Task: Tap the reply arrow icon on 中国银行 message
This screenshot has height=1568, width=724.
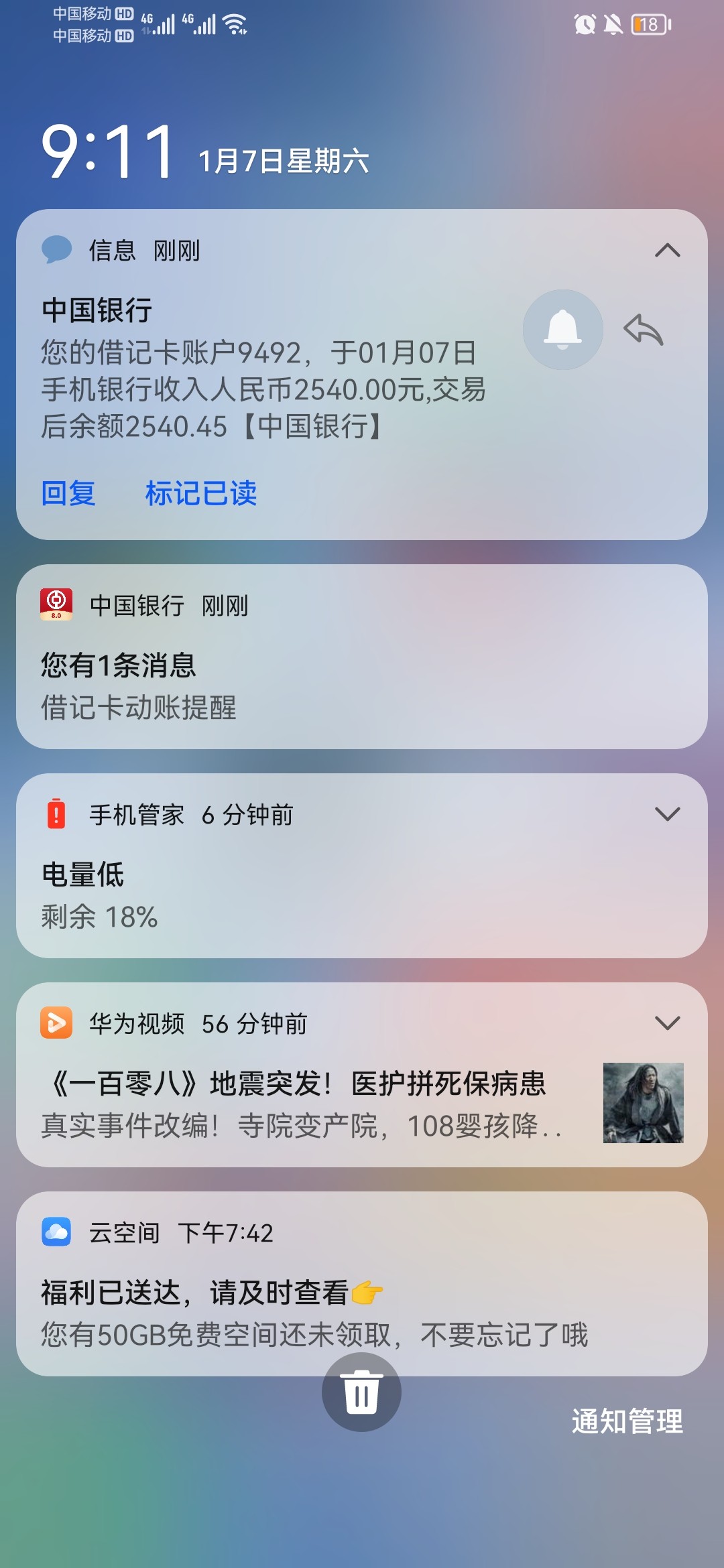Action: 644,330
